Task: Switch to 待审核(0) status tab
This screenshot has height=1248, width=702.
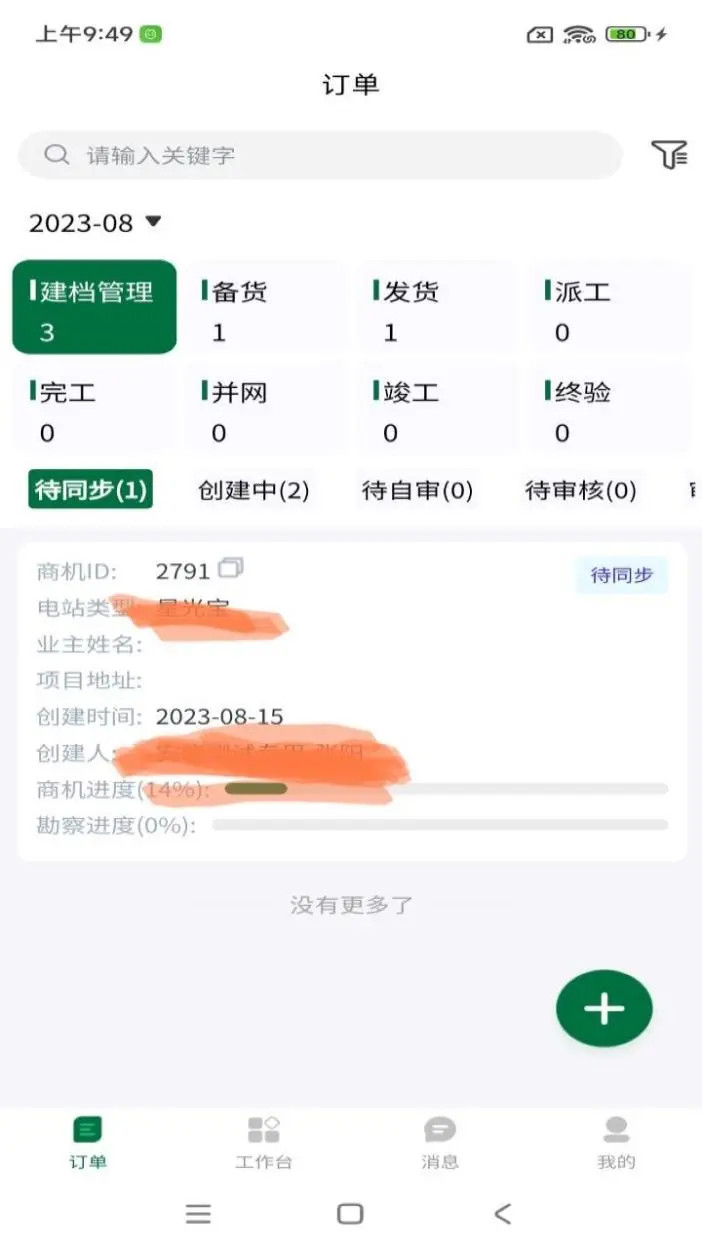Action: (x=581, y=490)
